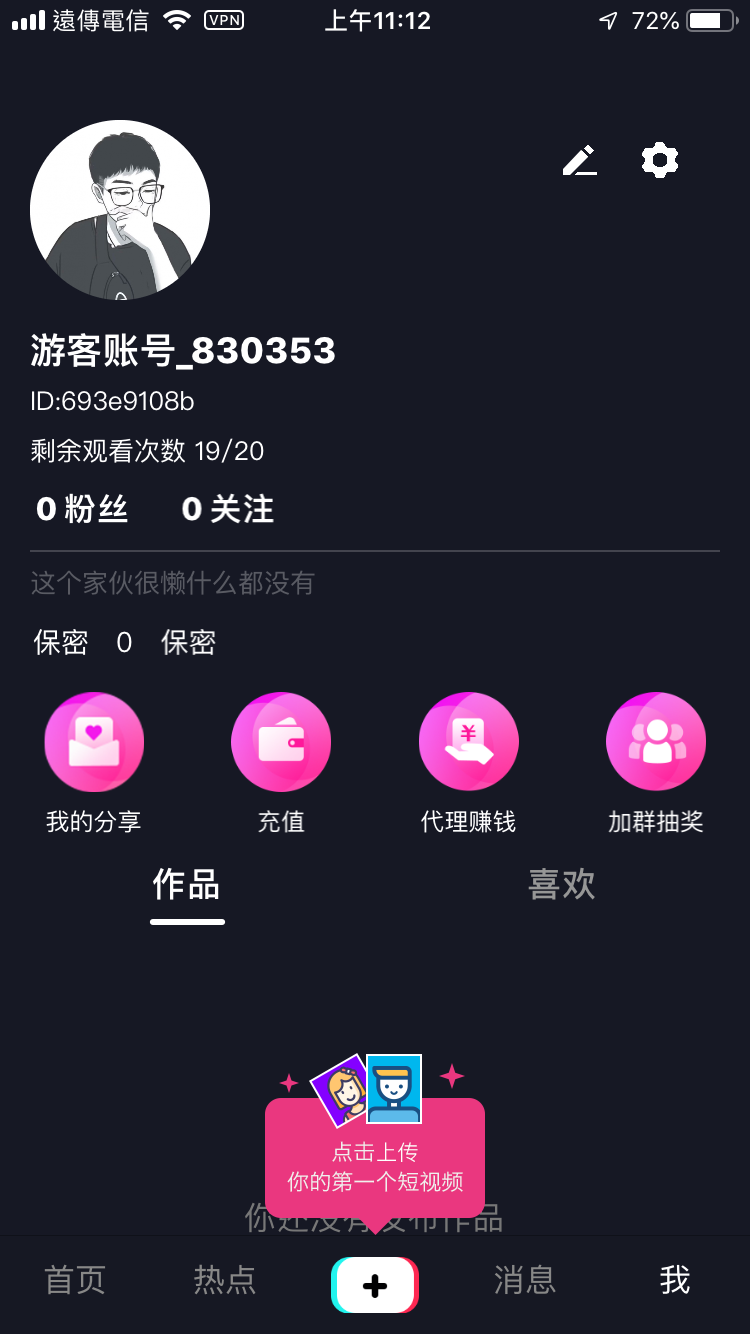Viewport: 750px width, 1334px height.
Task: Go to the 首页 tab
Action: click(x=75, y=1281)
